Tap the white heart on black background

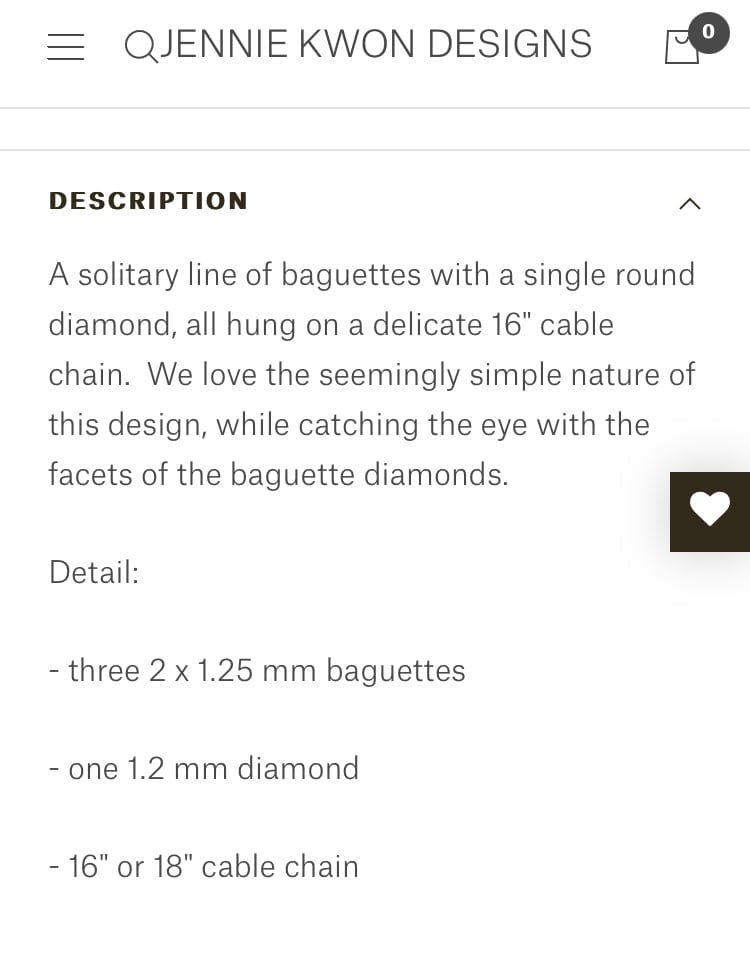(710, 511)
